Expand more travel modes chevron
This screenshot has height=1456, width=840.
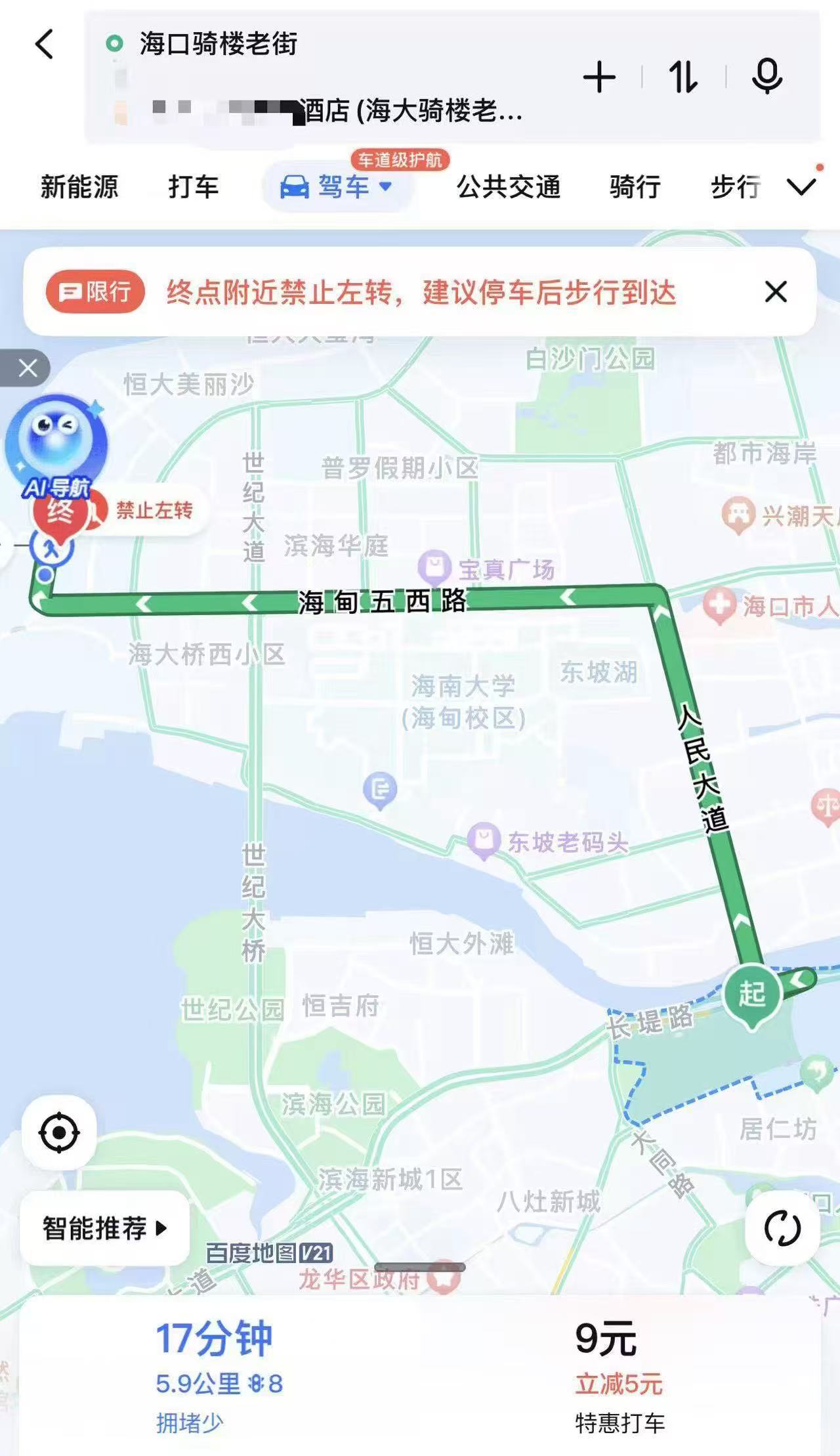click(801, 187)
